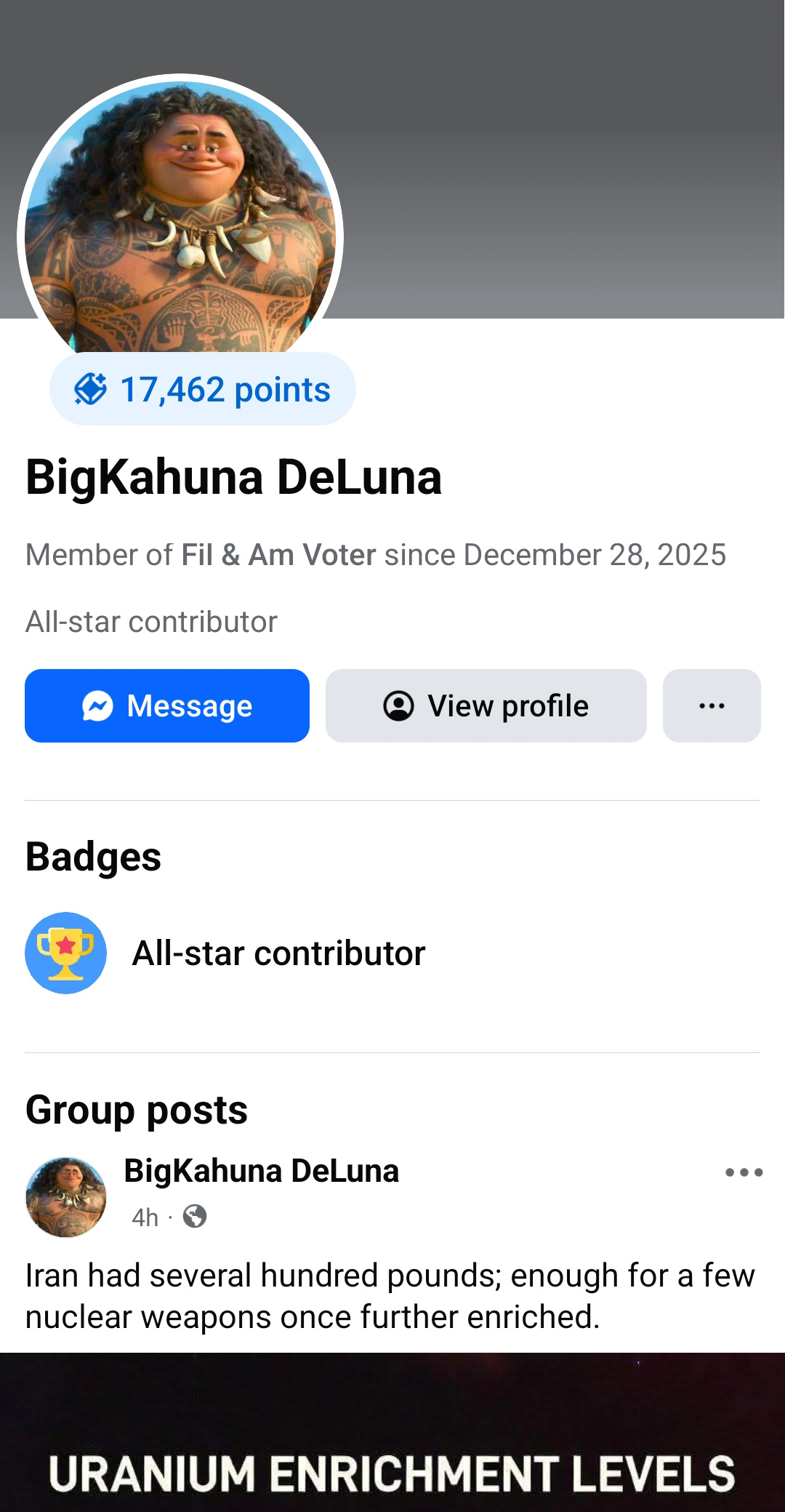Open more options beside View profile
Image resolution: width=785 pixels, height=1512 pixels.
click(711, 705)
